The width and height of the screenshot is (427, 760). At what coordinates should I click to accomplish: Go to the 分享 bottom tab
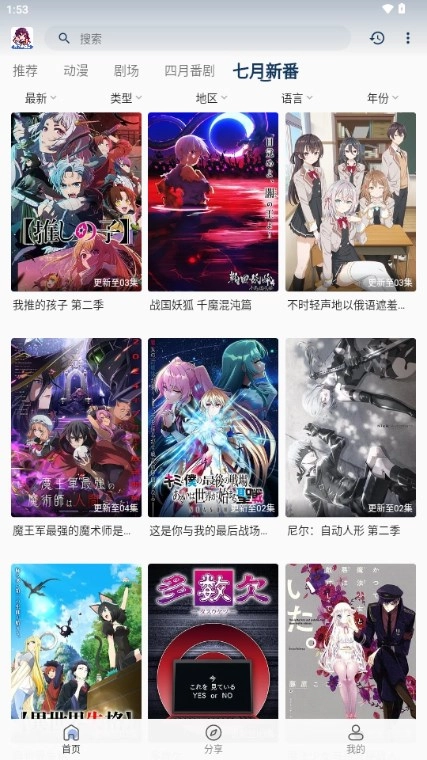(x=213, y=739)
